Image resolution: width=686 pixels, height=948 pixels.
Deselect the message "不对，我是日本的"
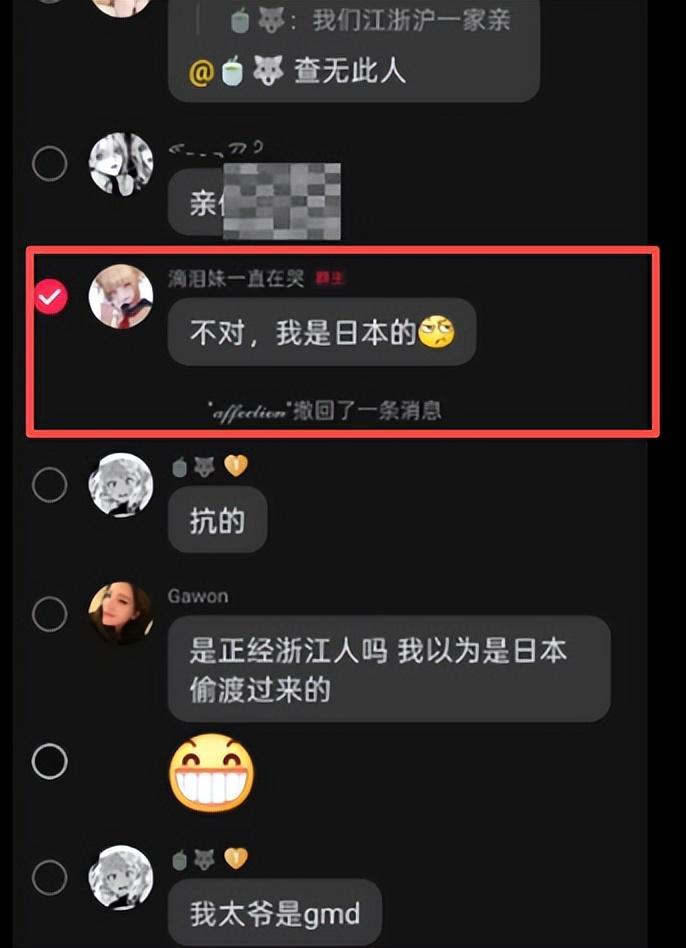tap(50, 297)
